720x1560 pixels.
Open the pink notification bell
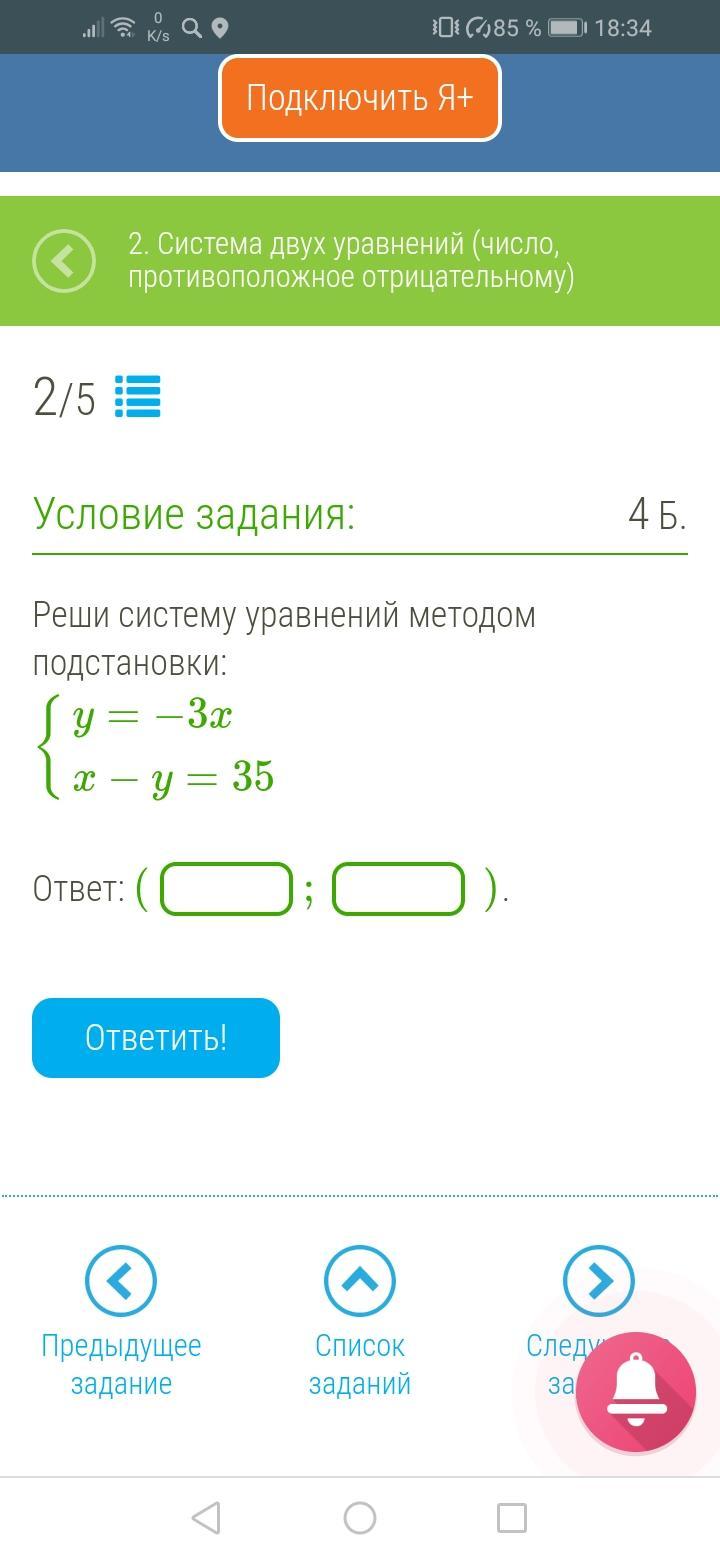tap(636, 1391)
